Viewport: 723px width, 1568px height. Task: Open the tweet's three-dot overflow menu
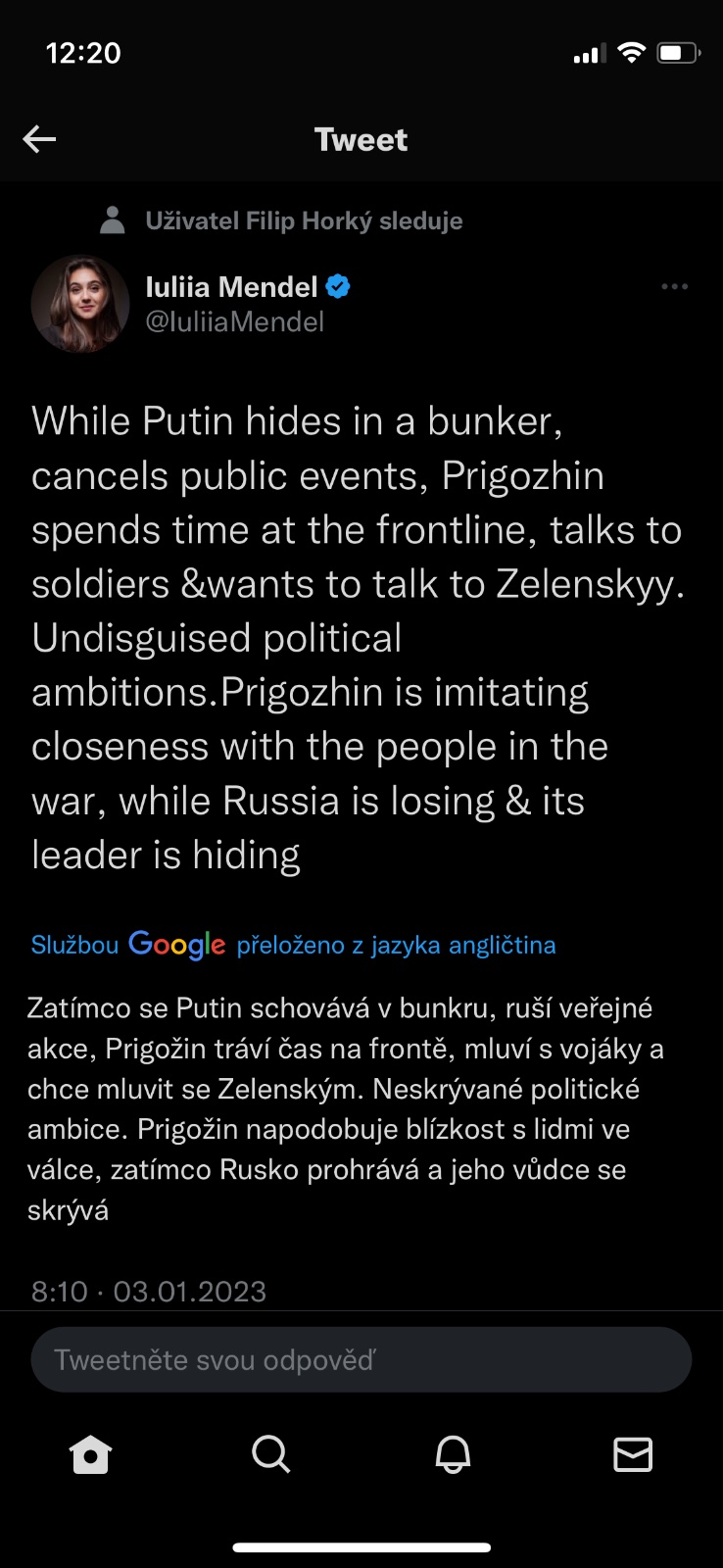click(674, 287)
